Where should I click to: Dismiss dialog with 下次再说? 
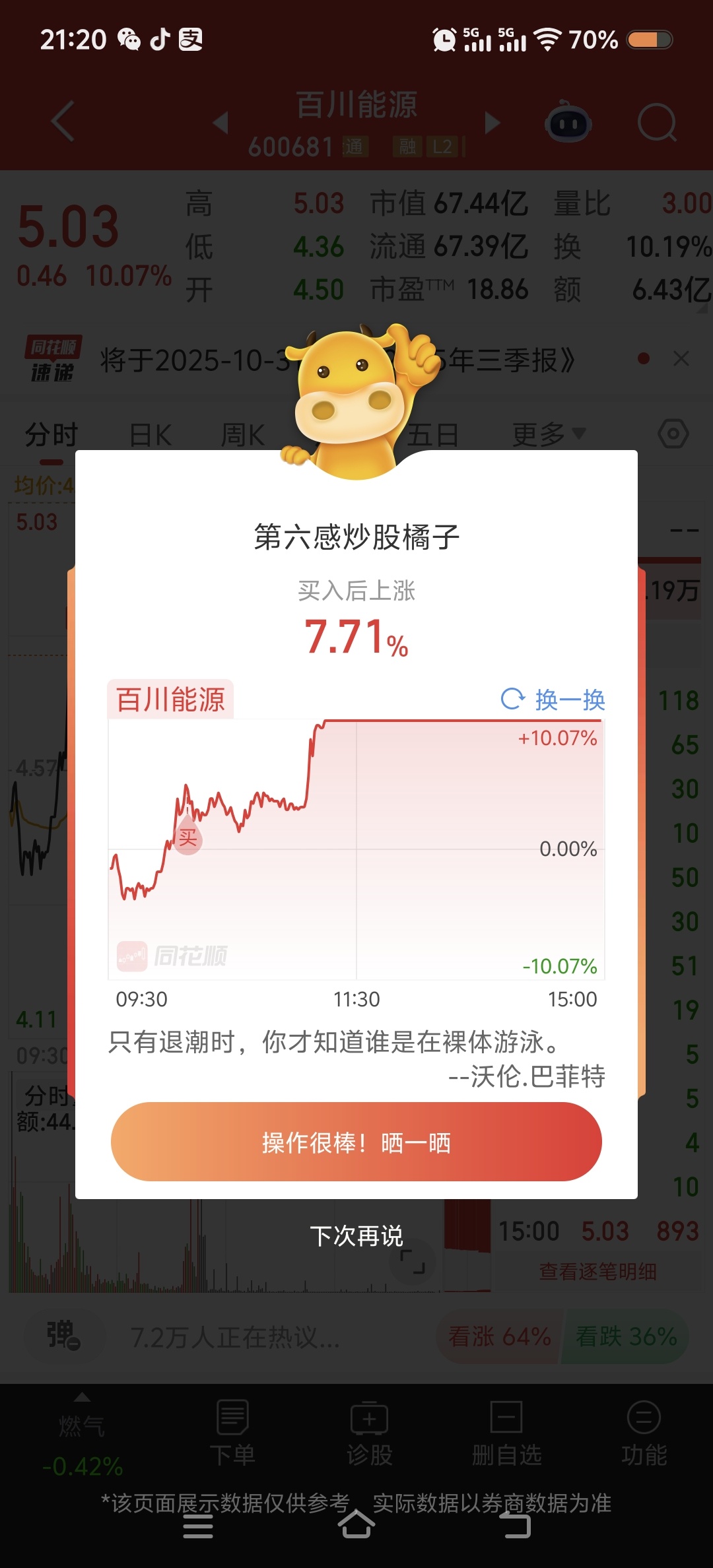[356, 1235]
